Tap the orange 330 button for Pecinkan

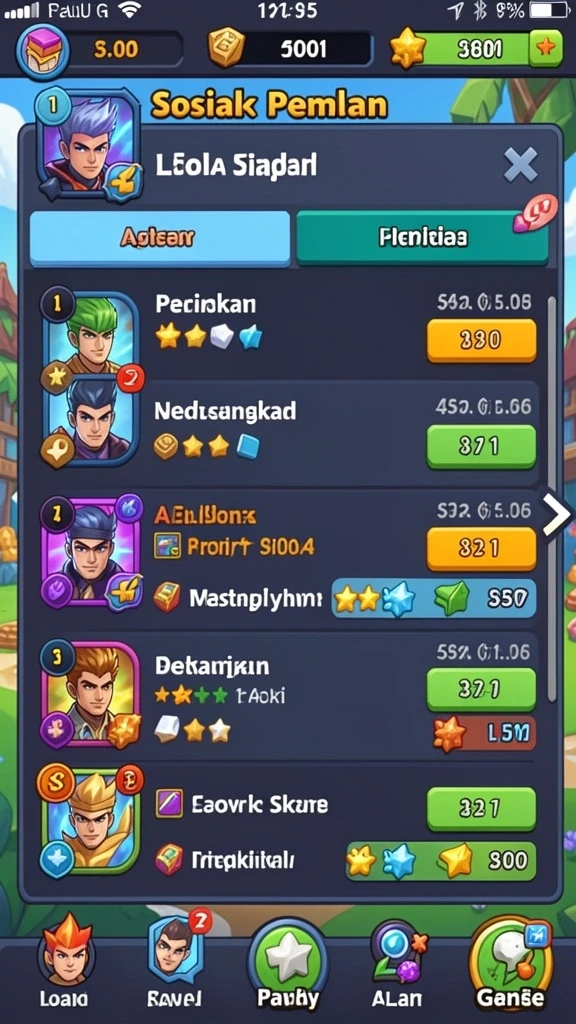tap(481, 341)
